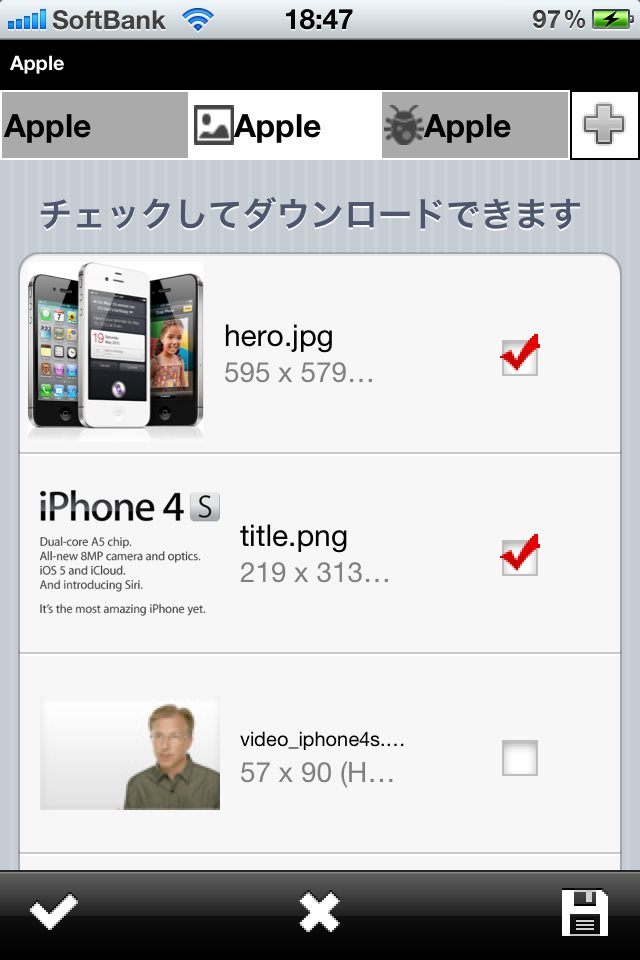Select the Apple tab with picture icon
The image size is (640, 960).
coord(284,126)
